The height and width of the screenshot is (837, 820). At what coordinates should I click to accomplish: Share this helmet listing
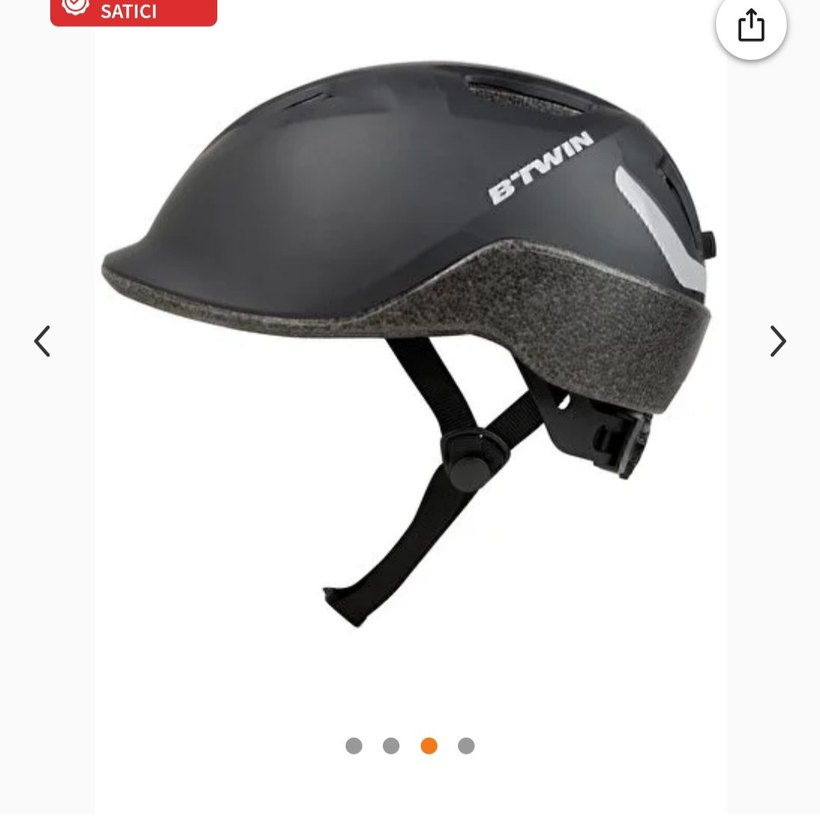(751, 25)
